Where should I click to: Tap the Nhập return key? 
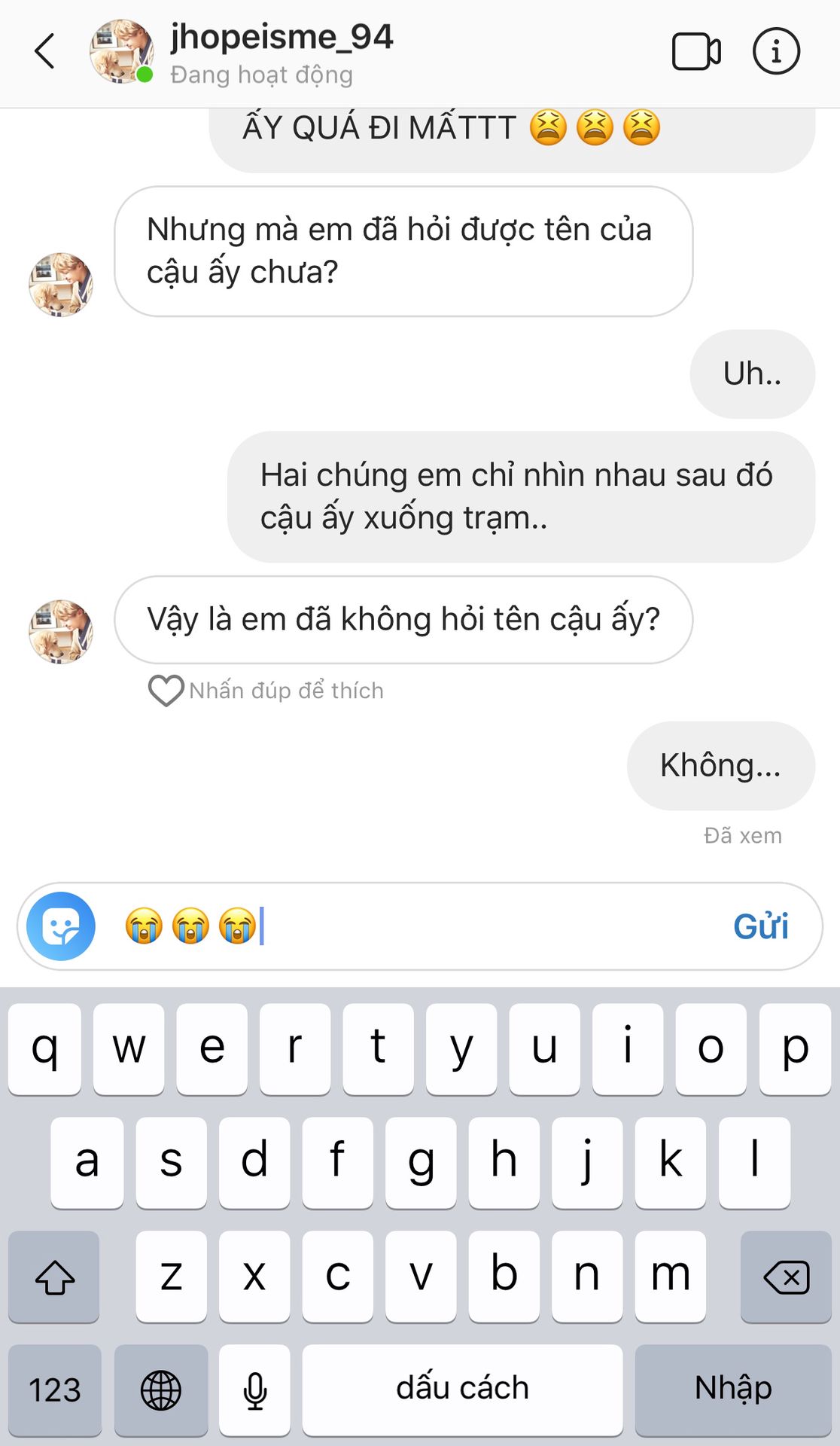732,1390
